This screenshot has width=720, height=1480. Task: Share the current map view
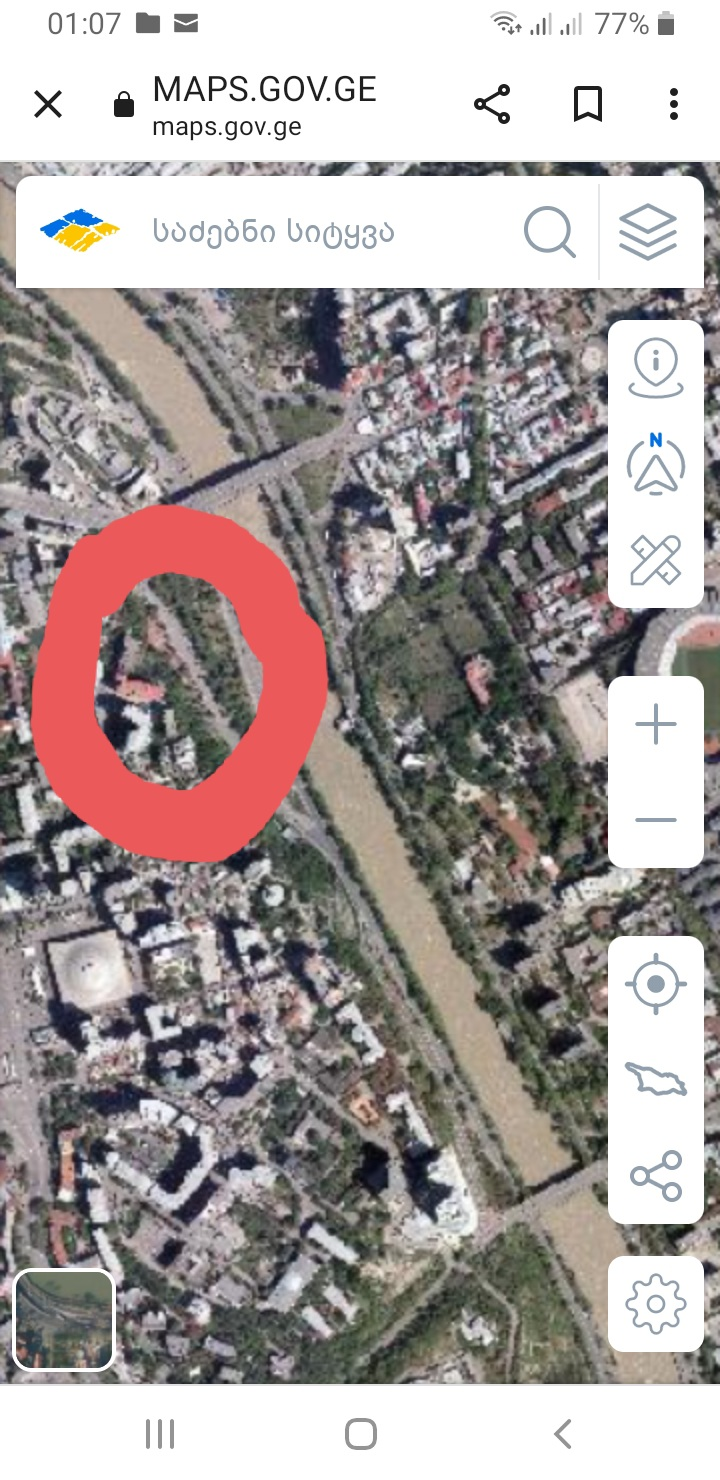point(656,1176)
